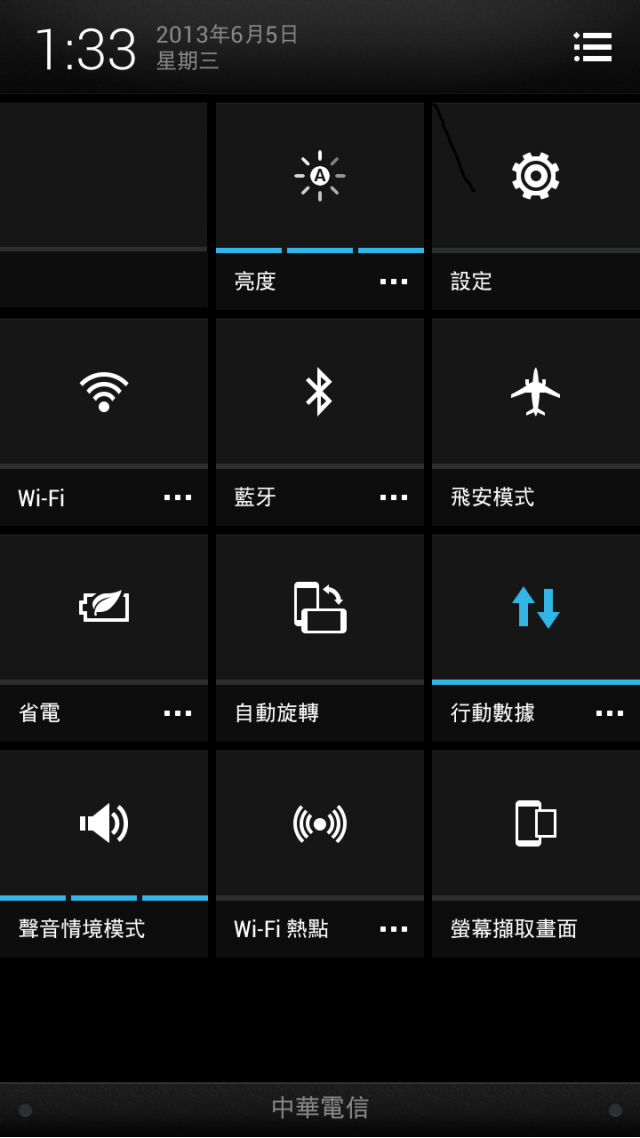Open more options for 行動數據
This screenshot has width=640, height=1138.
point(609,713)
